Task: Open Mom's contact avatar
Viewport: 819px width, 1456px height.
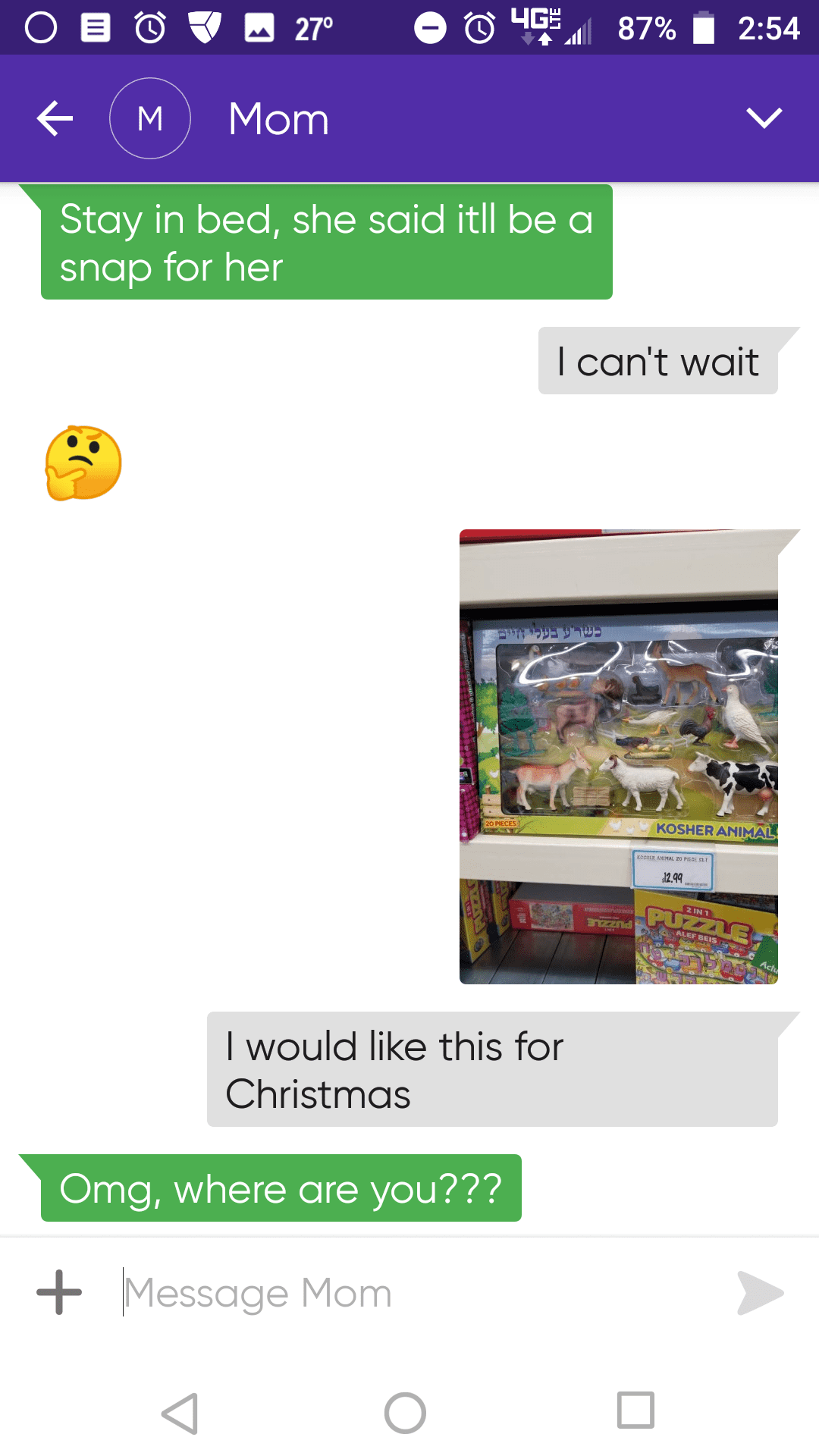Action: (150, 118)
